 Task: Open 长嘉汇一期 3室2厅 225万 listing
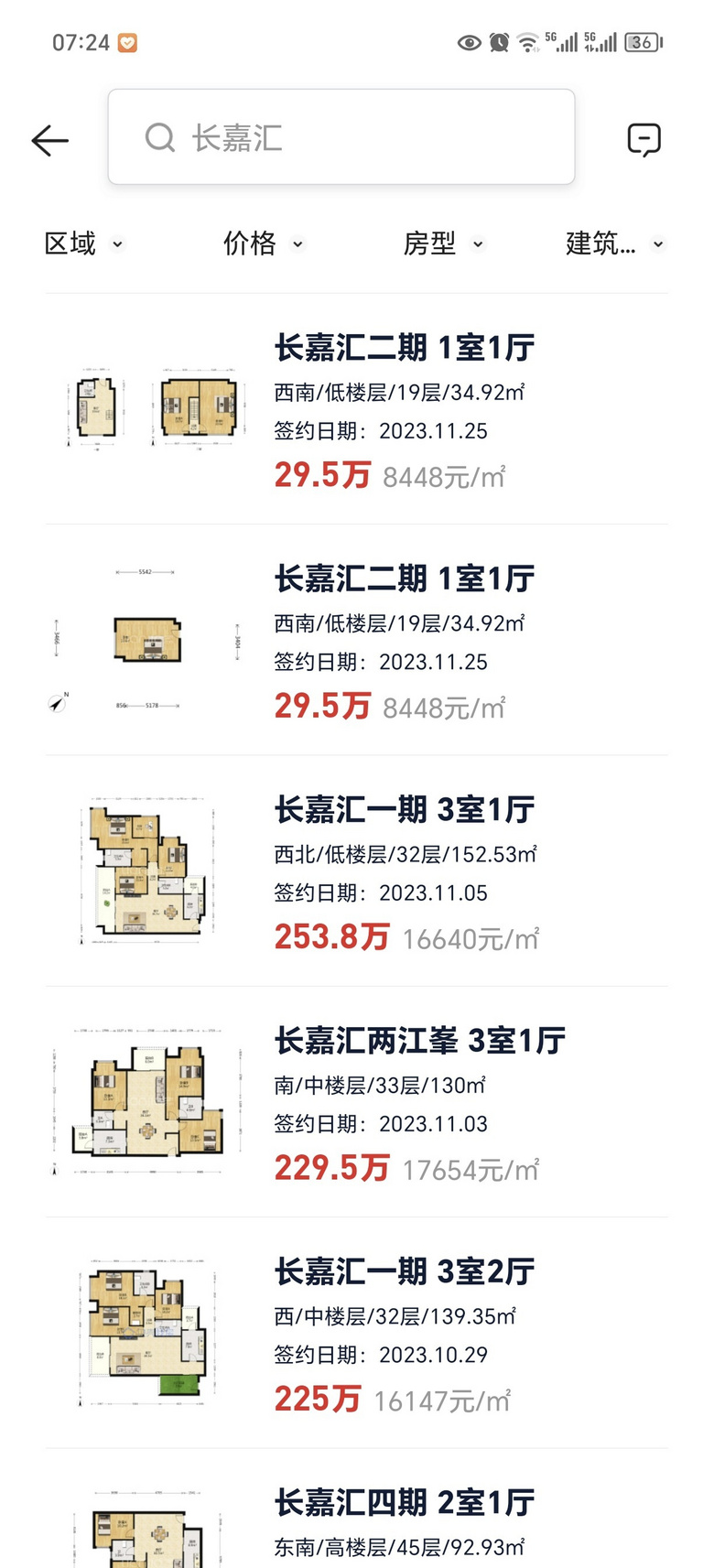[405, 1333]
